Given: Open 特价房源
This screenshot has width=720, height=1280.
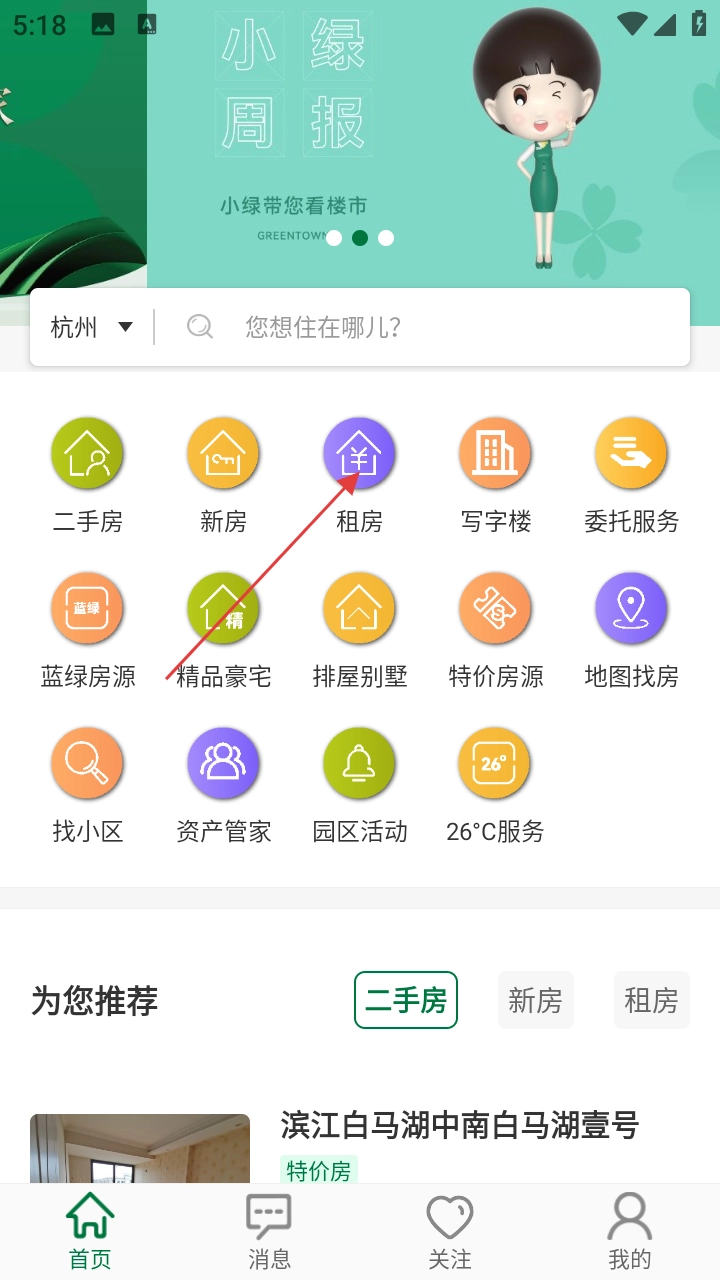Looking at the screenshot, I should point(495,609).
